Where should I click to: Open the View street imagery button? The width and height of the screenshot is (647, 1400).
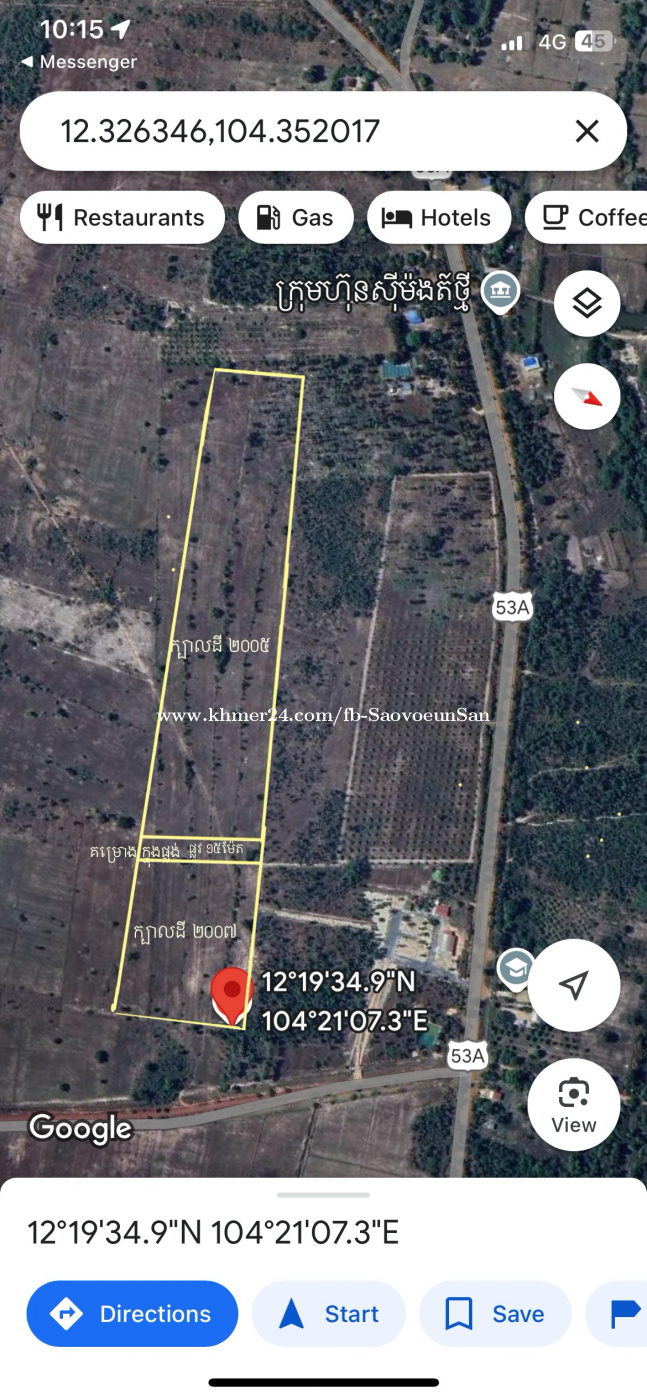coord(573,1104)
